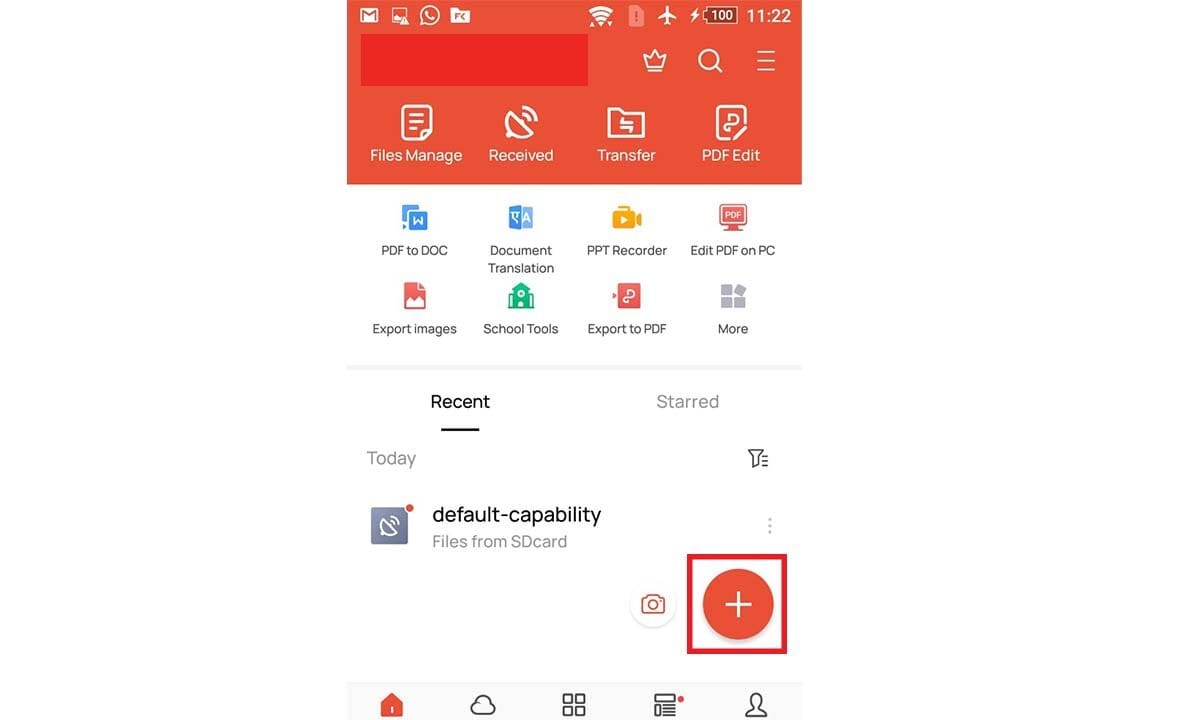Switch to the Starred tab

(687, 402)
